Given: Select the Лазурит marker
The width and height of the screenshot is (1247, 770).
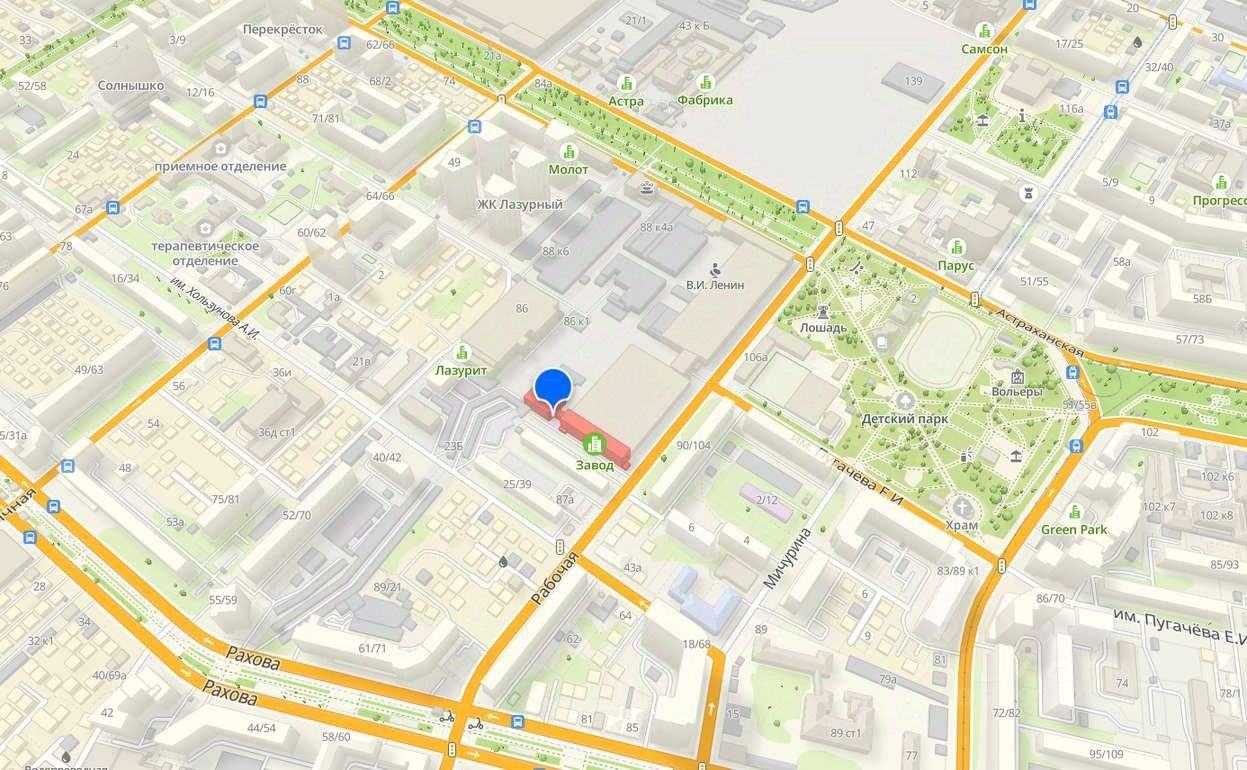Looking at the screenshot, I should pyautogui.click(x=462, y=352).
